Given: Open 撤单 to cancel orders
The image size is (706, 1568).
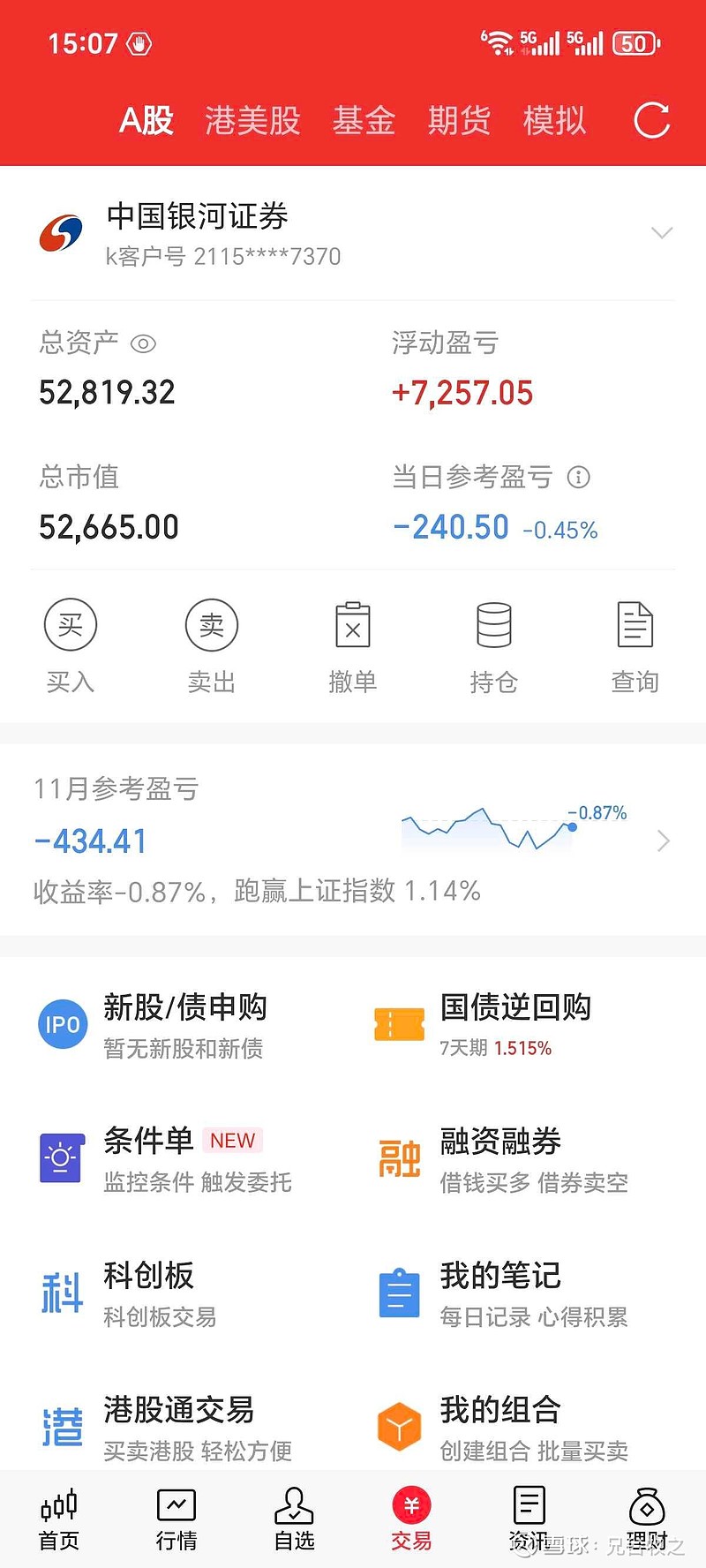Looking at the screenshot, I should click(353, 645).
